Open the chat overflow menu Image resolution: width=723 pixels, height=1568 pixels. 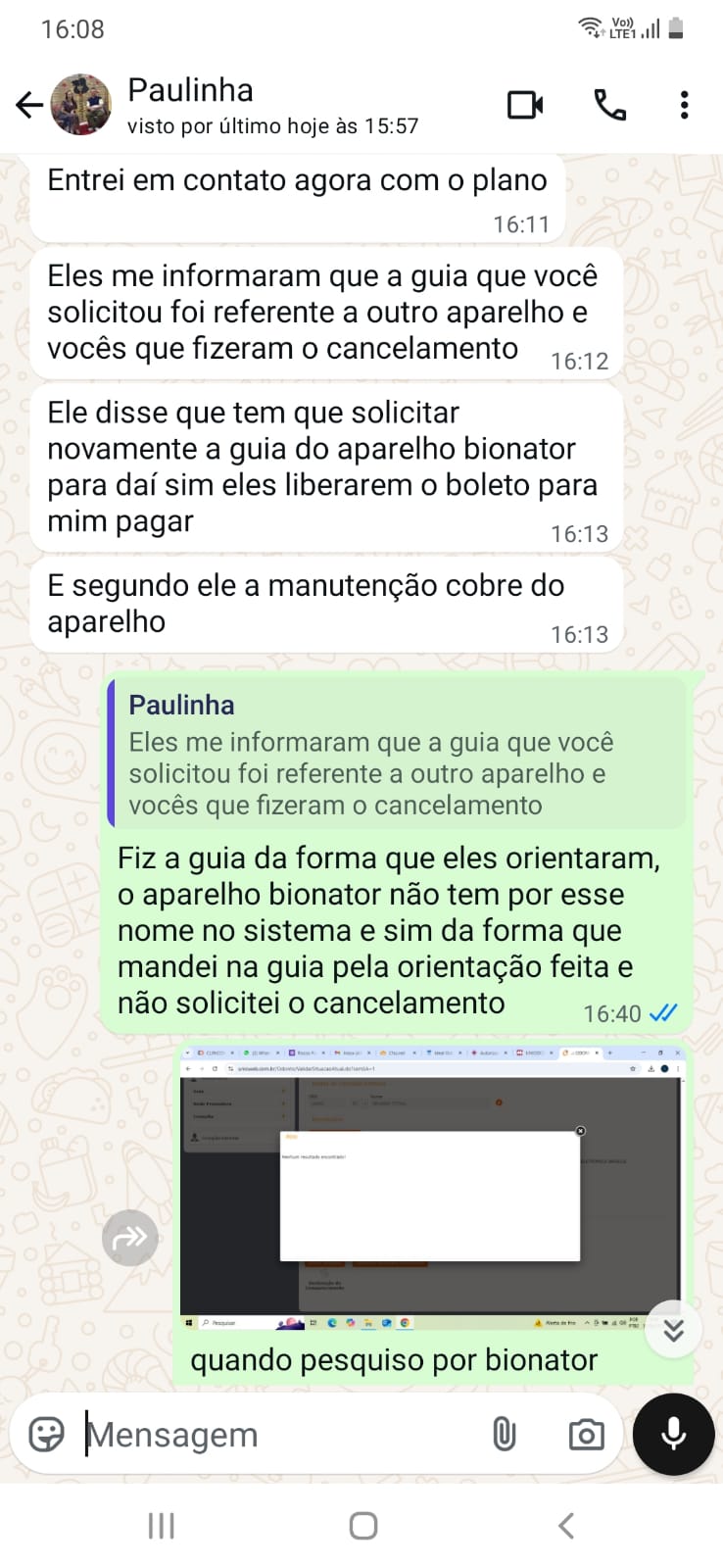684,105
